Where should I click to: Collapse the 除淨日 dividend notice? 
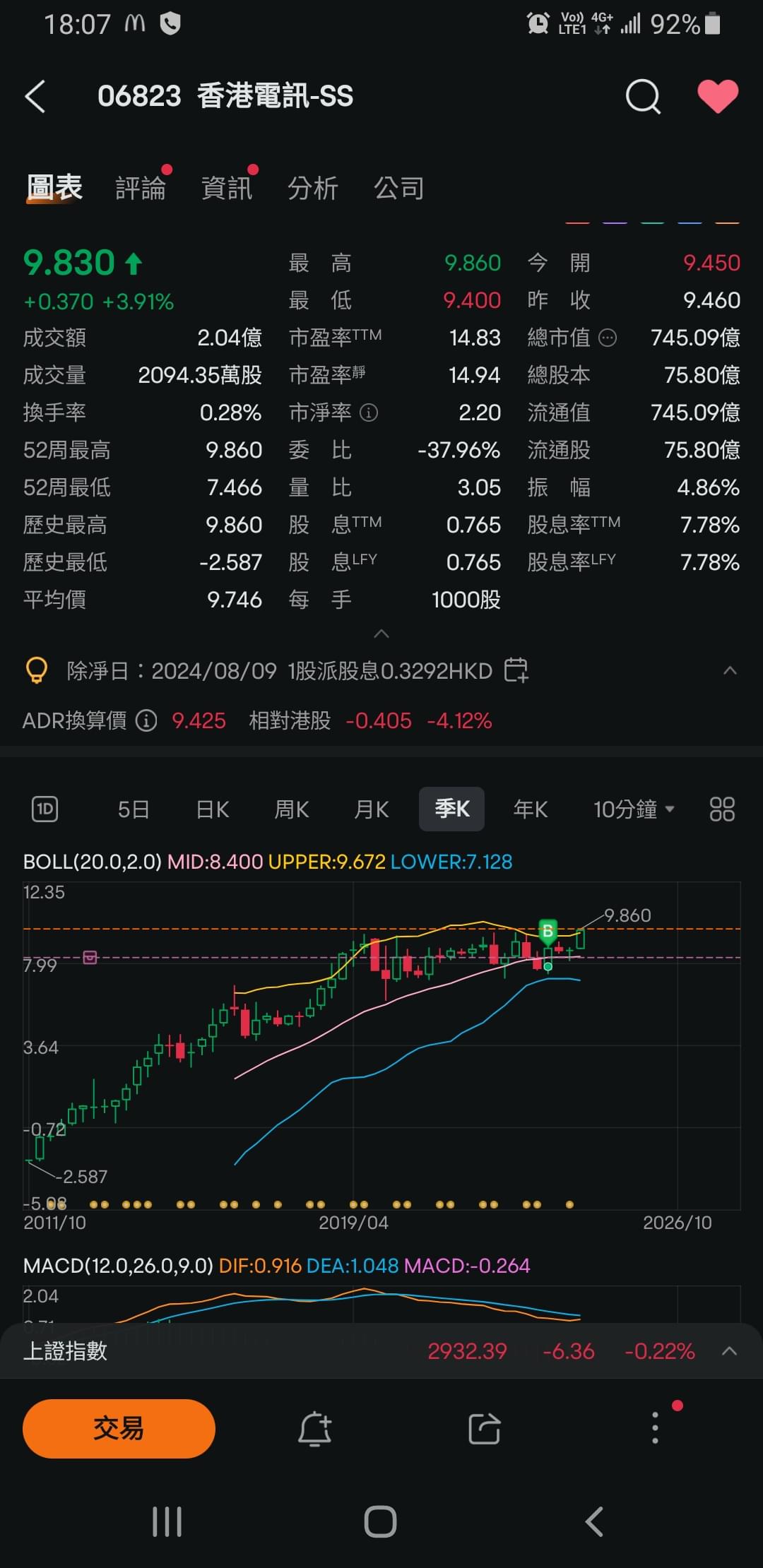731,670
